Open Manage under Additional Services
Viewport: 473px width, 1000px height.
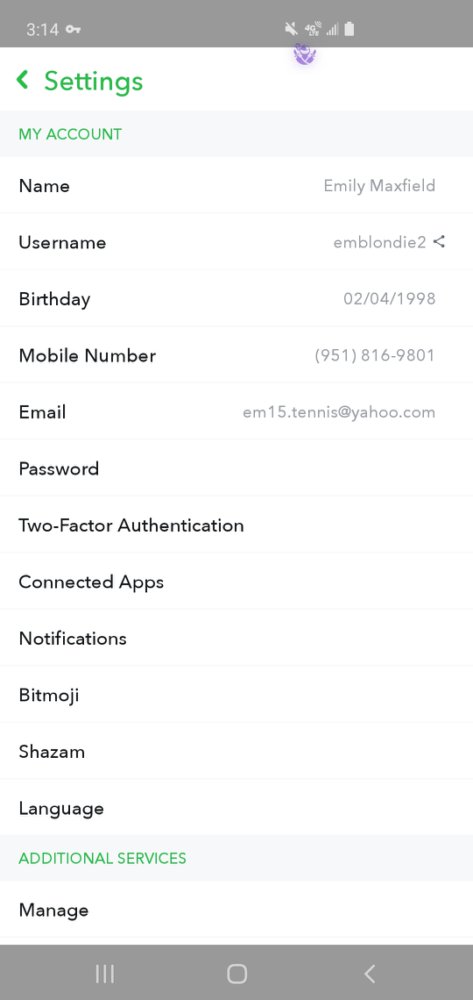pos(236,910)
